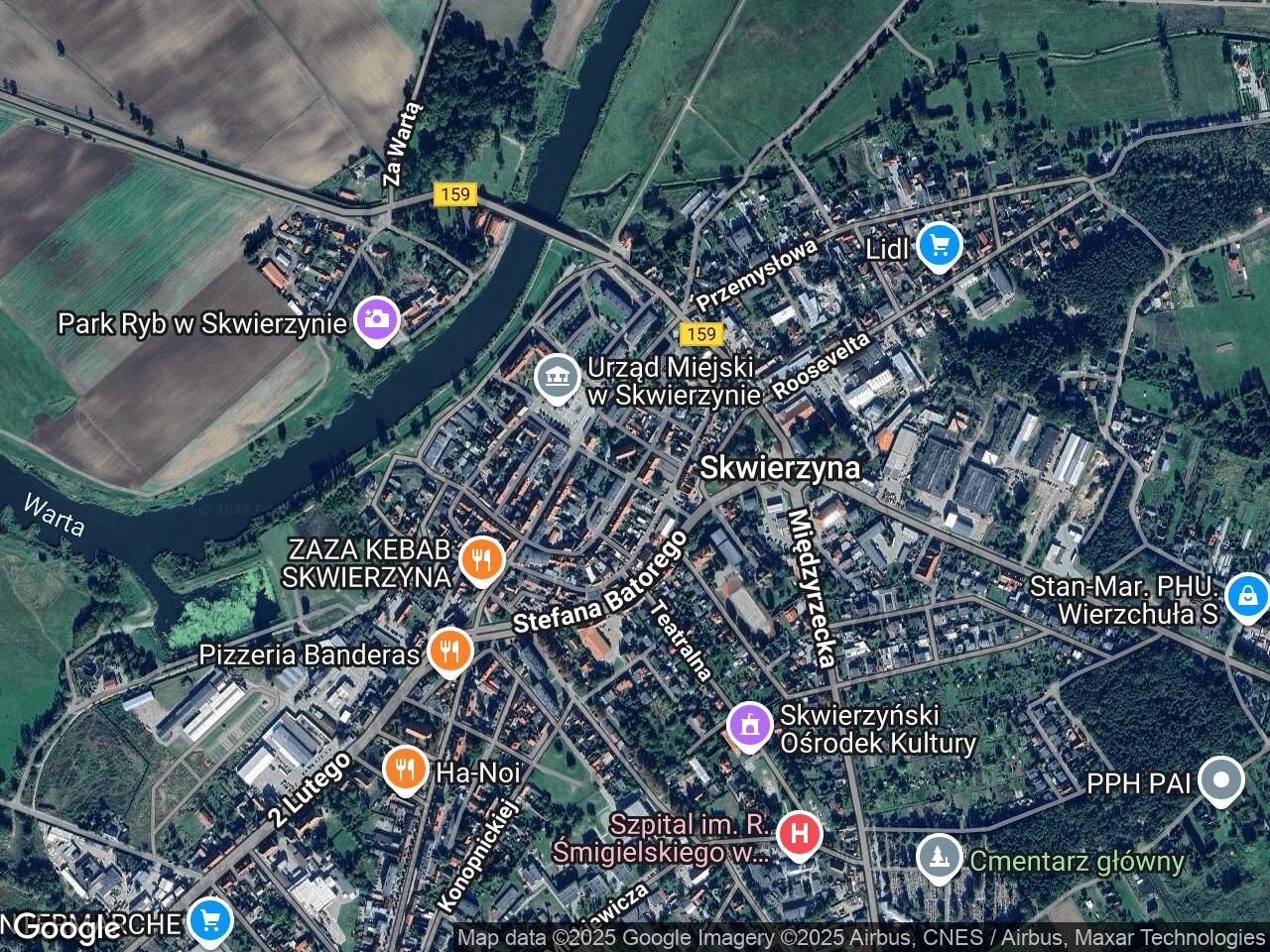Select the Cmentarz główny marker

point(939,859)
